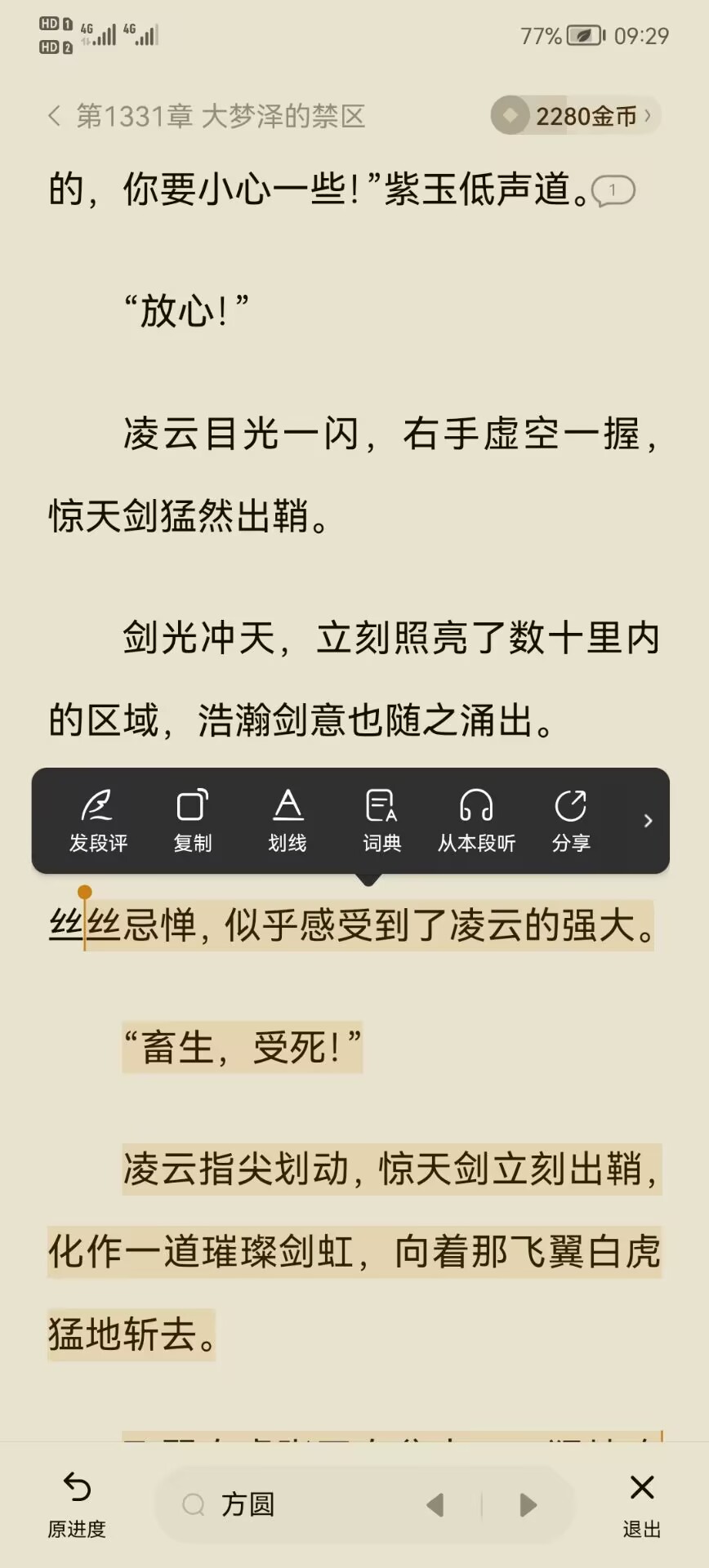Exit search mode with 退出
This screenshot has height=1568, width=709.
(642, 1504)
